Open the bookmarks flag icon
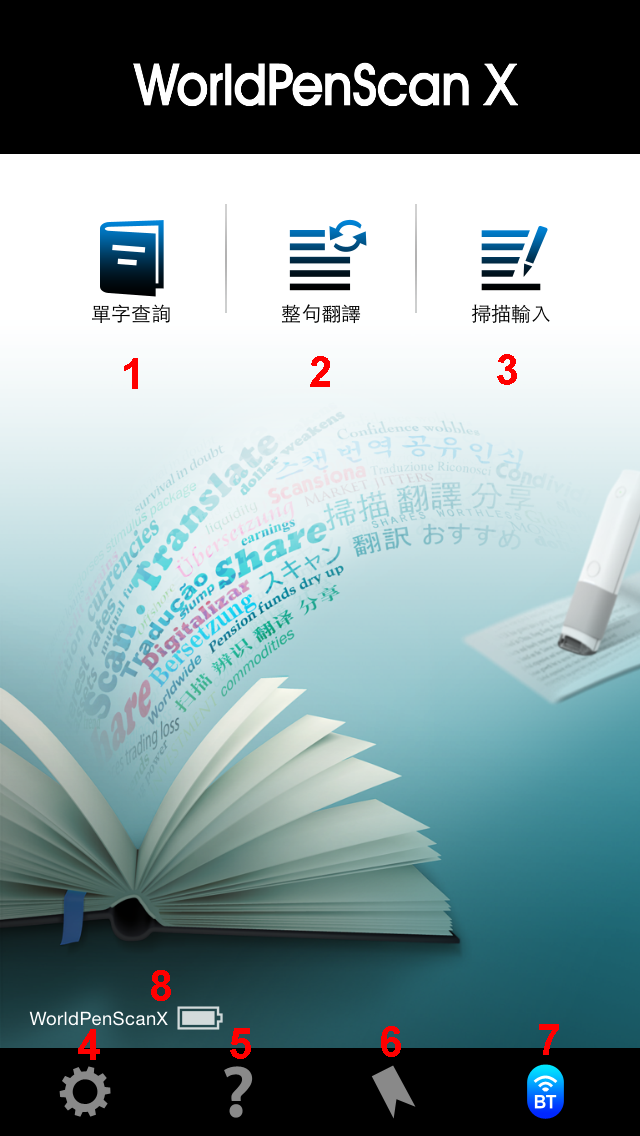The width and height of the screenshot is (640, 1136). point(393,1092)
